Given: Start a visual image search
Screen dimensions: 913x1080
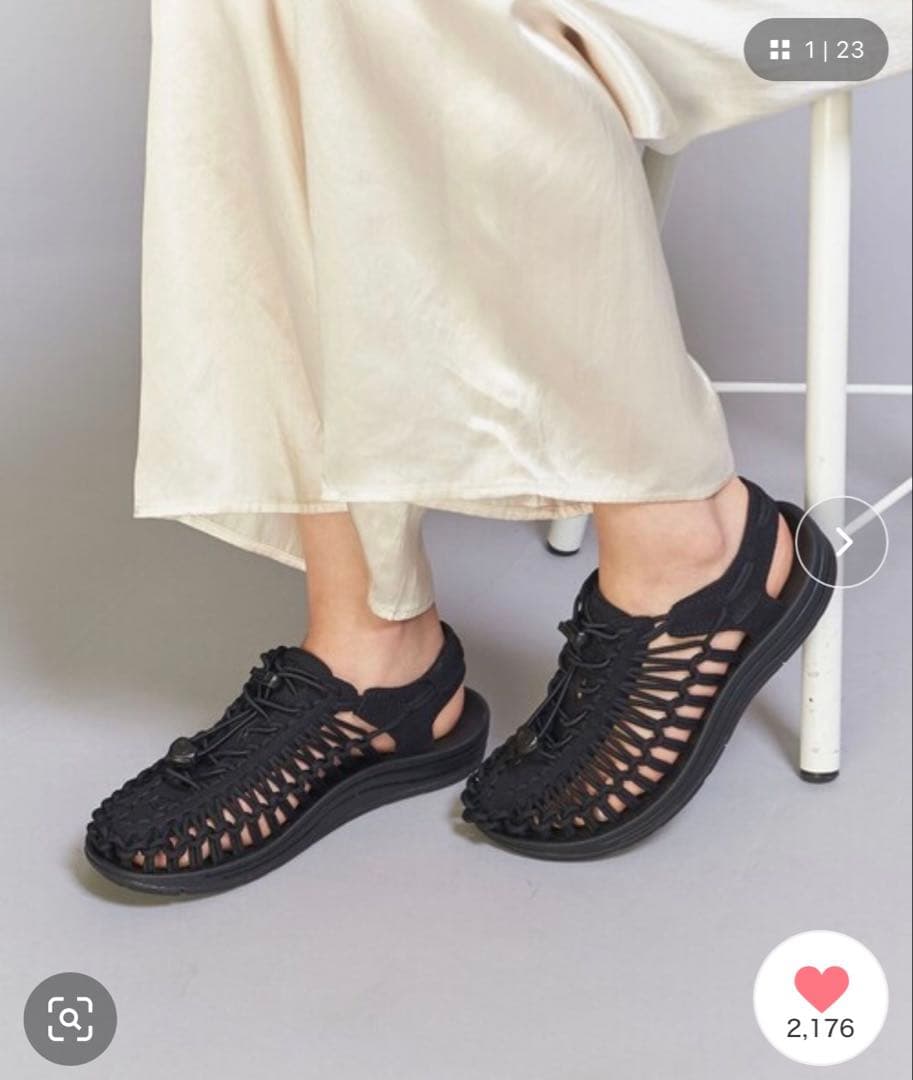Looking at the screenshot, I should [70, 1018].
